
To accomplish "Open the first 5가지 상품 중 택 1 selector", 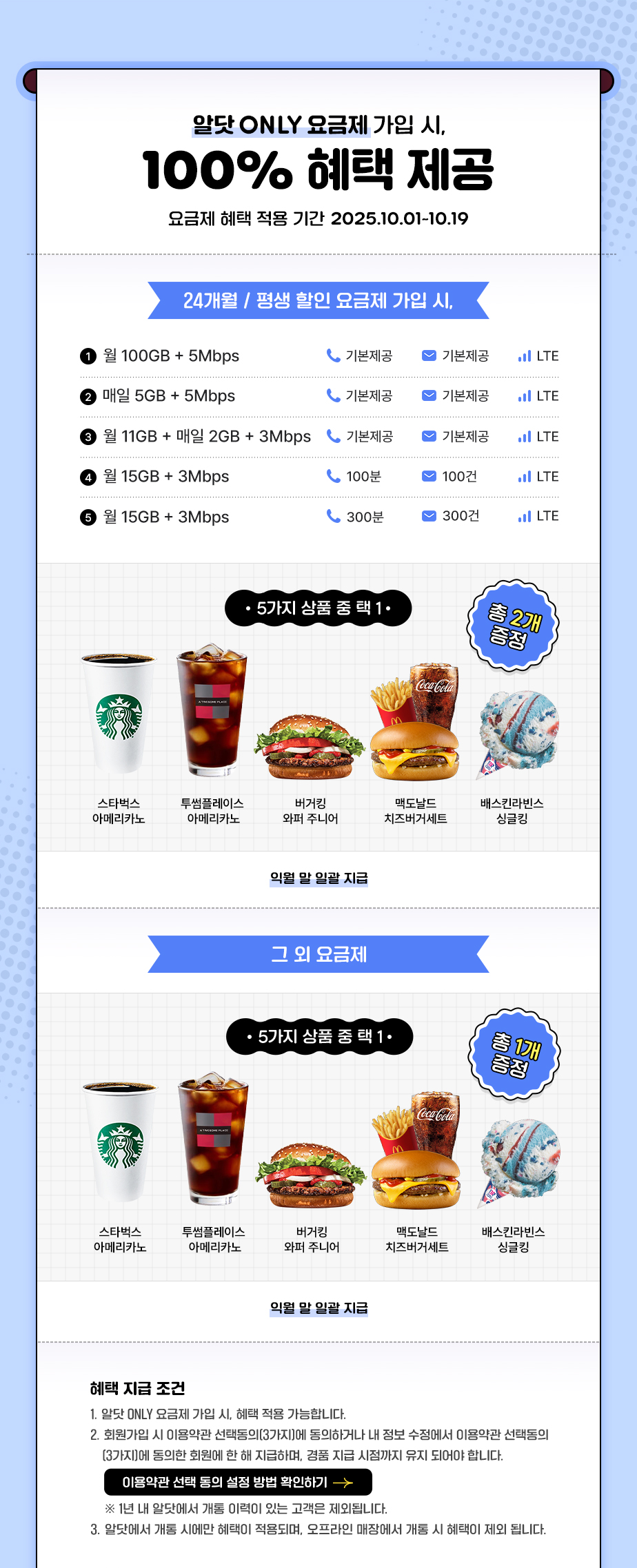I will [x=318, y=607].
